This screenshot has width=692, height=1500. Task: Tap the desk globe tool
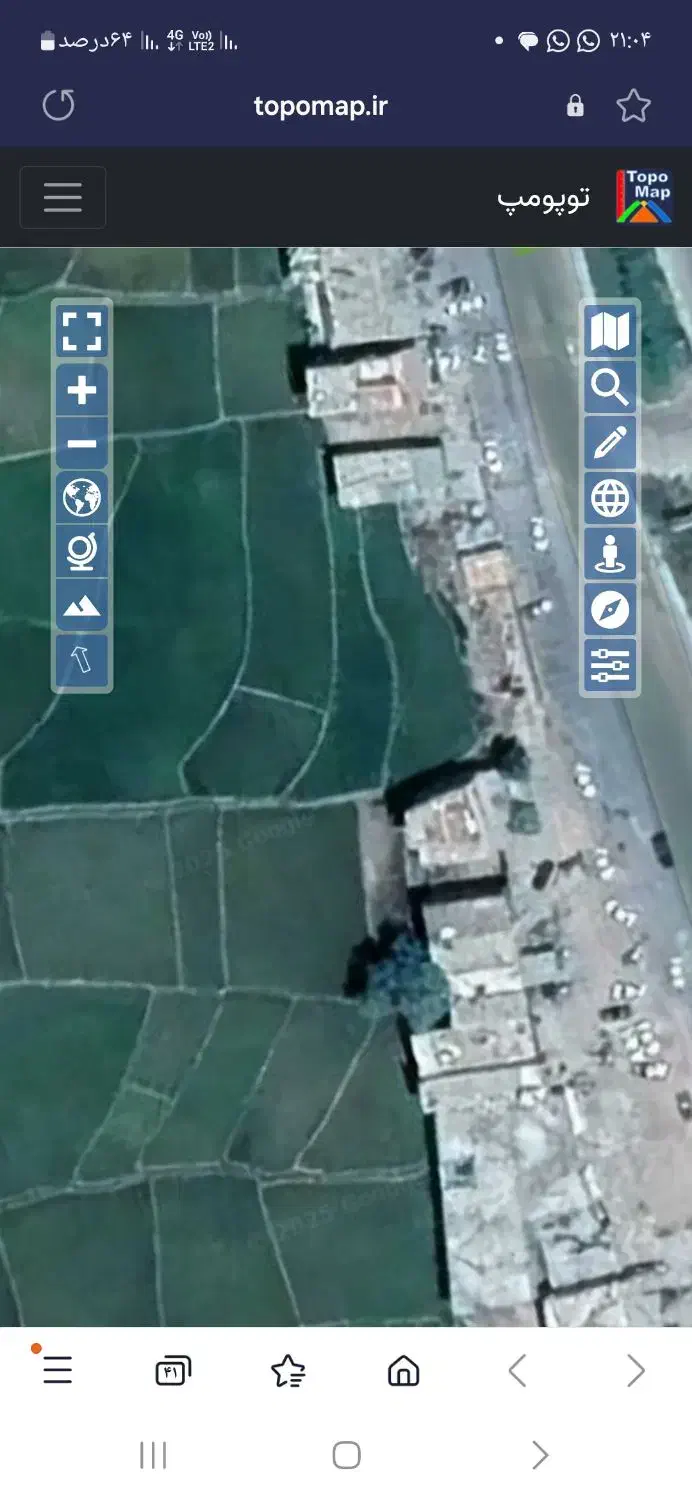[82, 551]
